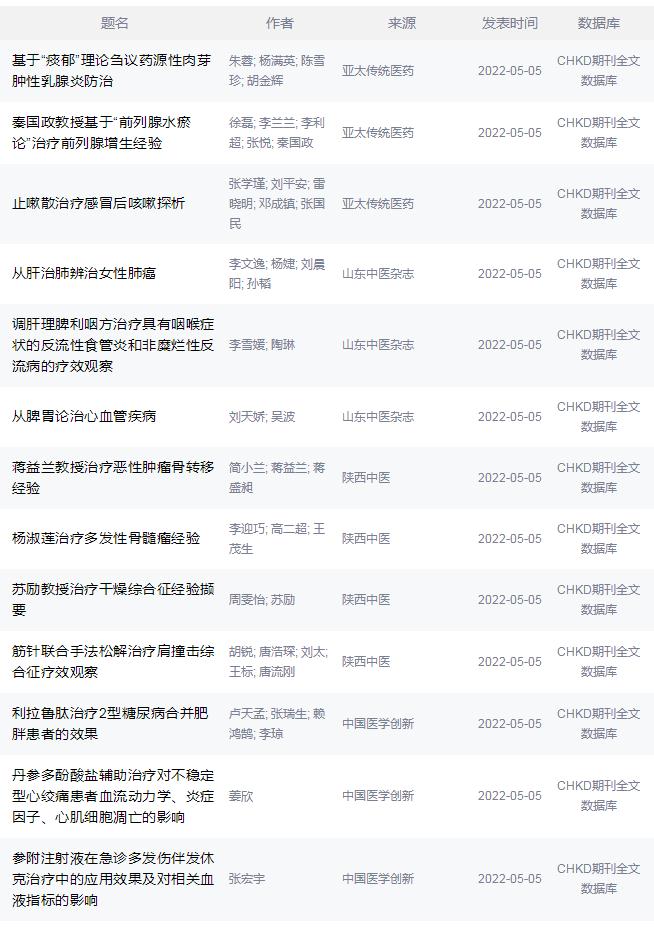Open article 从脾胃论治心血管疾病

pos(84,416)
